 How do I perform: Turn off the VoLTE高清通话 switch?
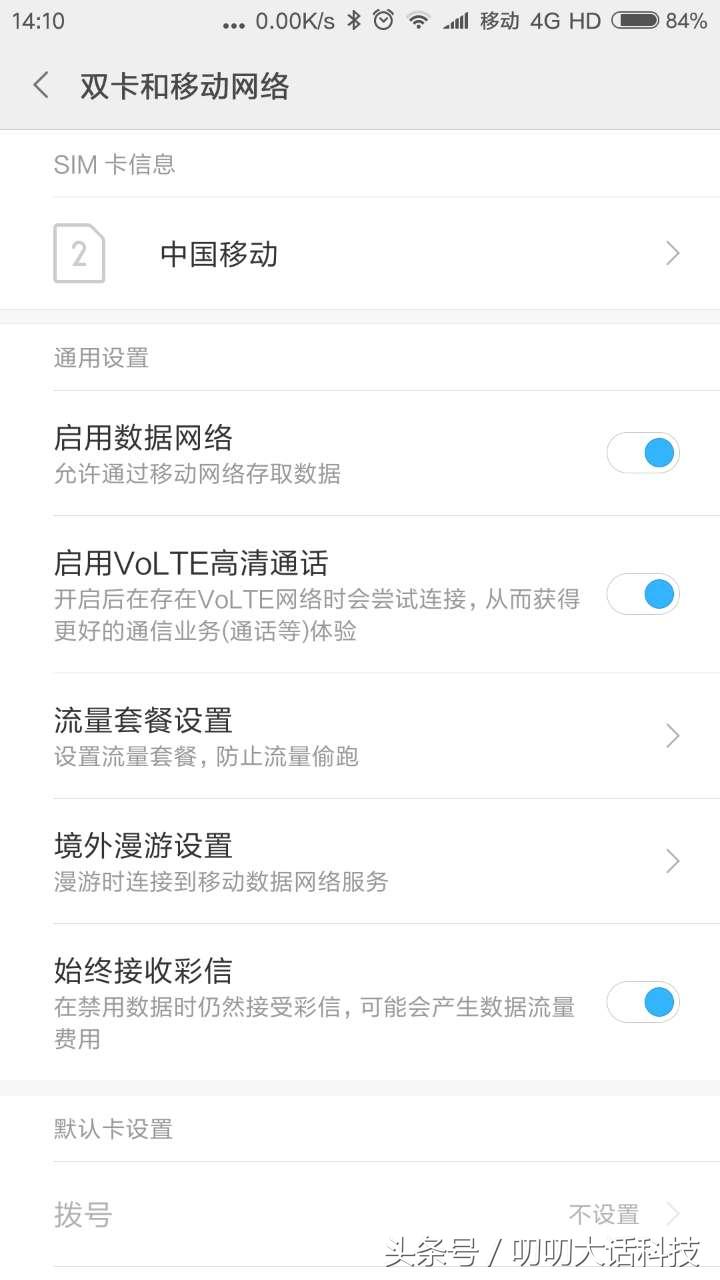643,594
